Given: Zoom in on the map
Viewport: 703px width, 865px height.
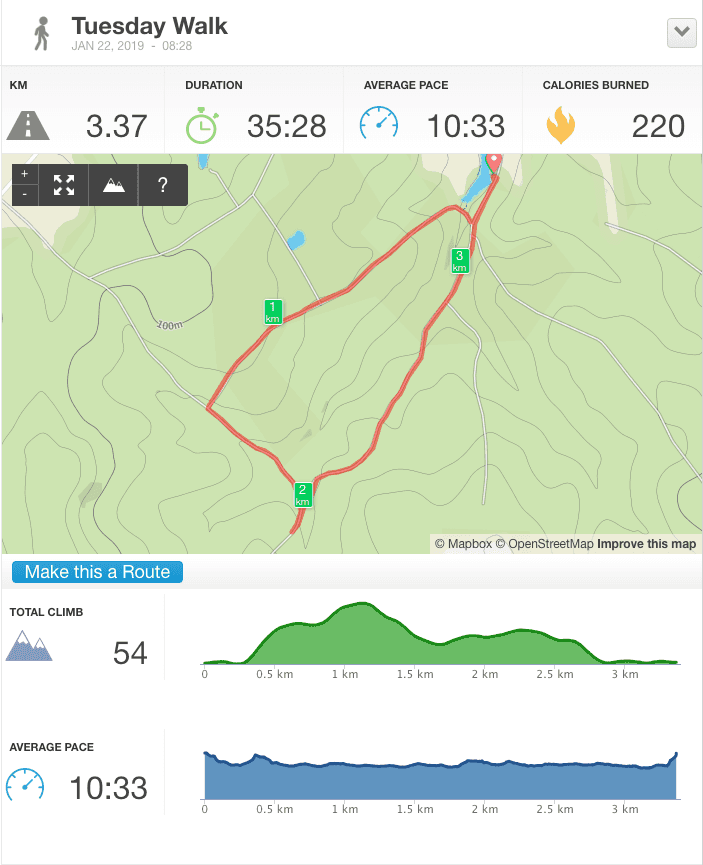Looking at the screenshot, I should tap(25, 174).
